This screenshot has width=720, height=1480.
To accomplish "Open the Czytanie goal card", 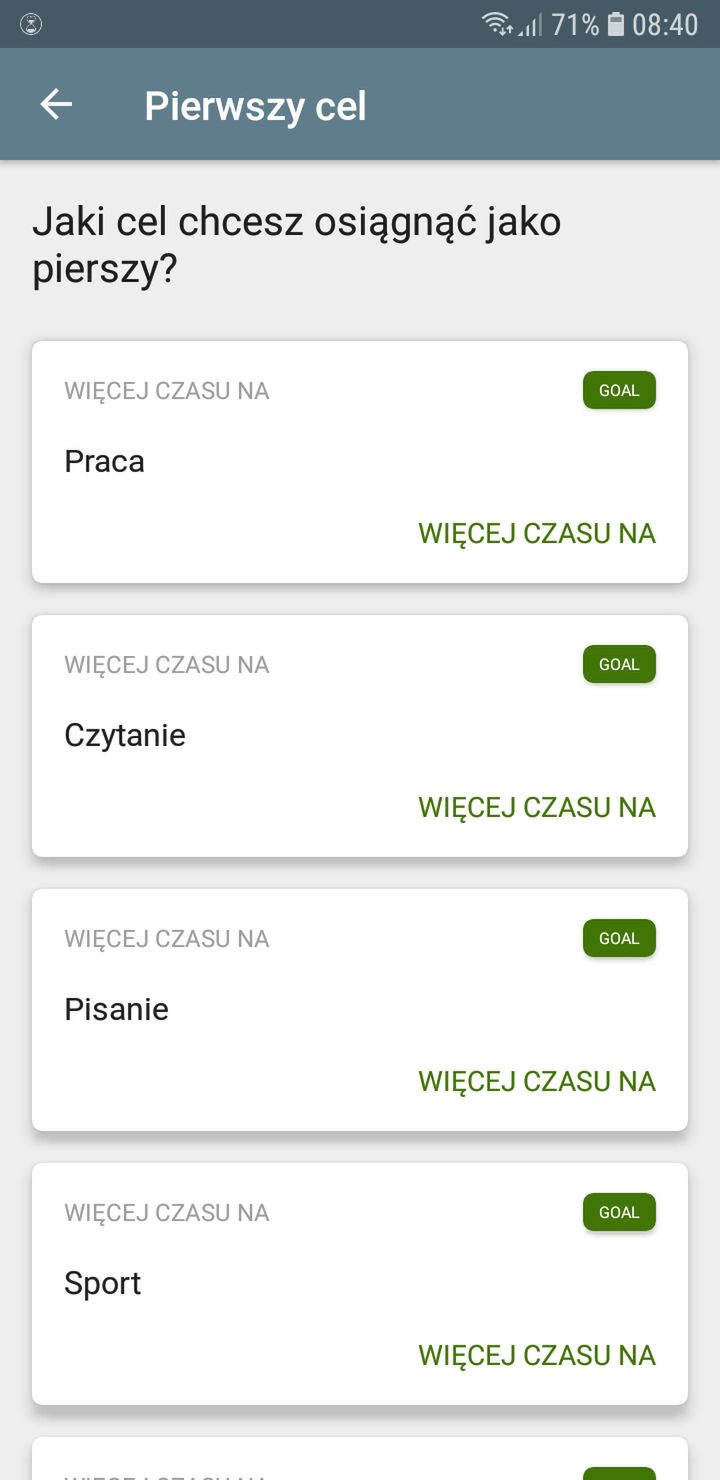I will 360,736.
